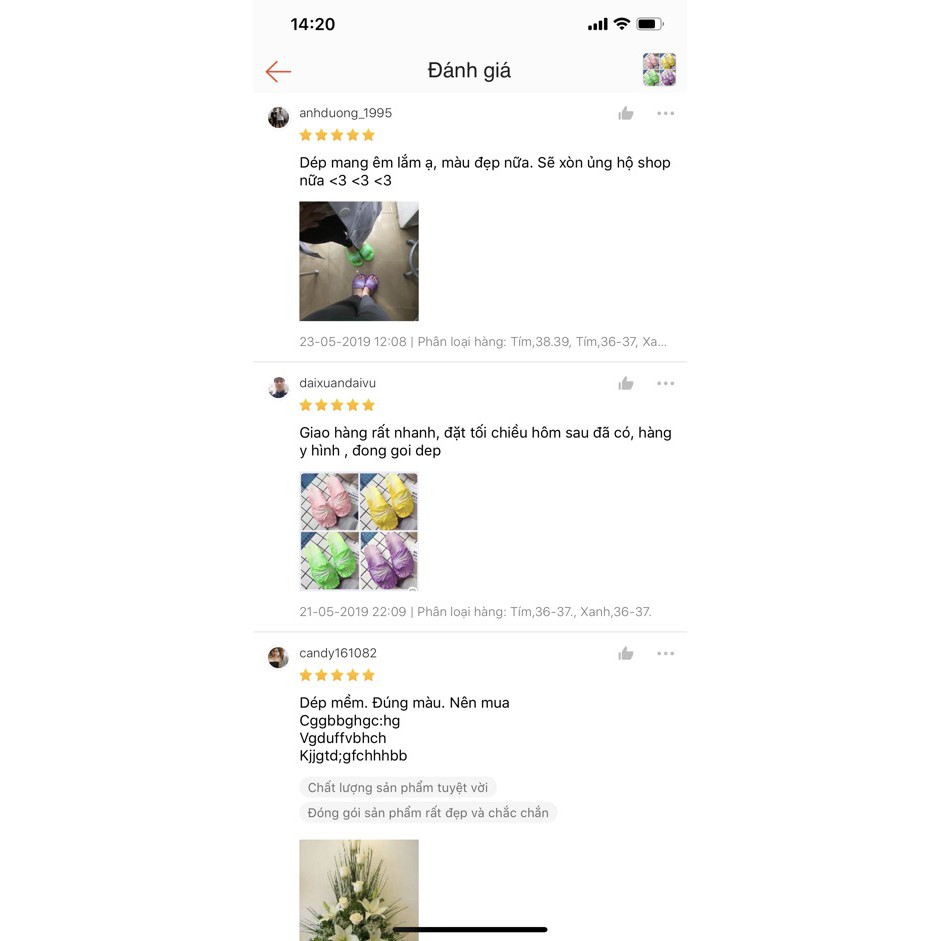The height and width of the screenshot is (941, 941).
Task: Go back using the red arrow
Action: pos(278,71)
